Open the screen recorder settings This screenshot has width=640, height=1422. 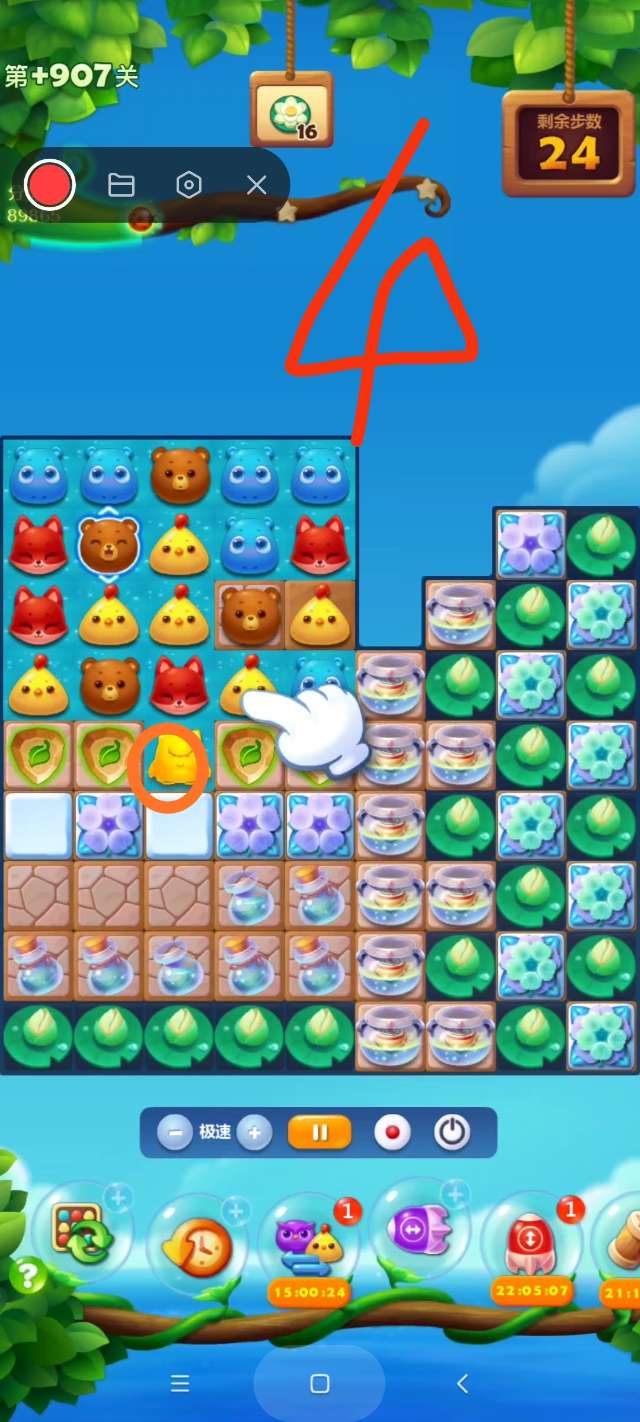[x=189, y=185]
